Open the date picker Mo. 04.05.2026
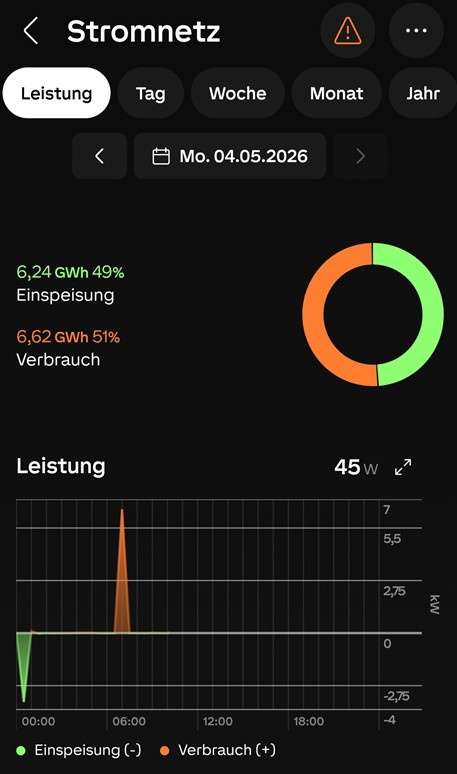The height and width of the screenshot is (774, 457). point(230,156)
